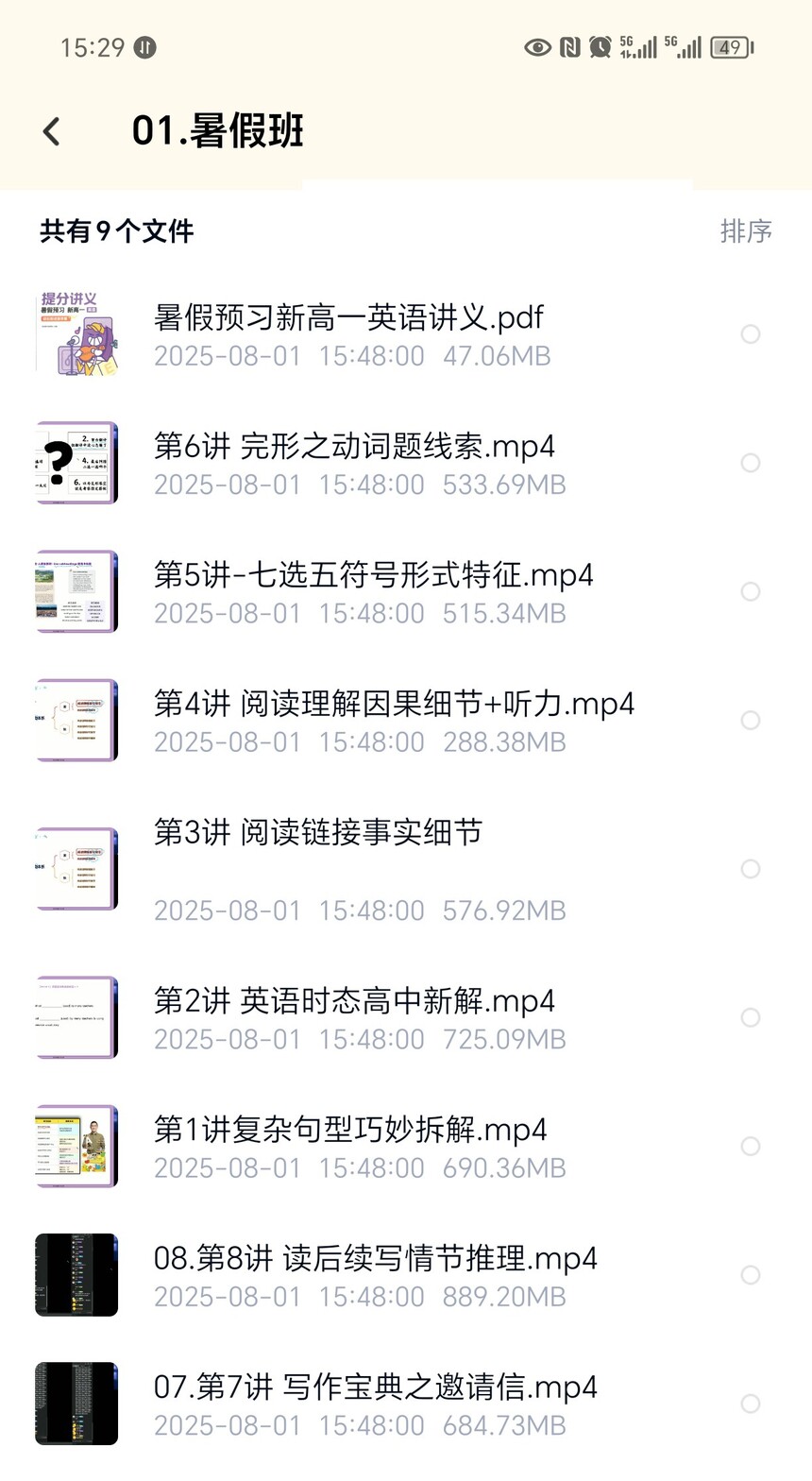Open the 排序 sort options
This screenshot has width=812, height=1481.
tap(747, 231)
